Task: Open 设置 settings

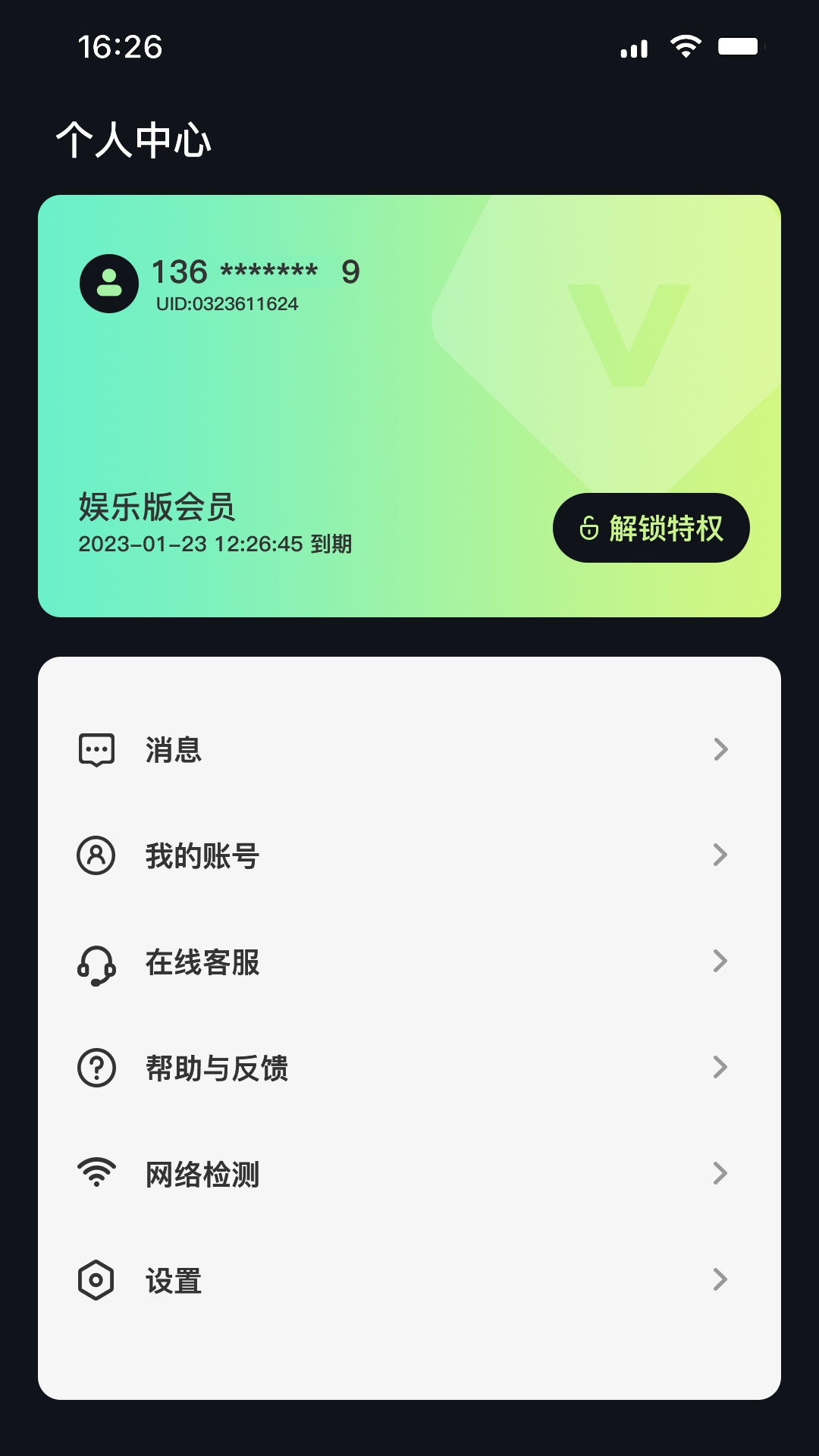Action: click(409, 1280)
